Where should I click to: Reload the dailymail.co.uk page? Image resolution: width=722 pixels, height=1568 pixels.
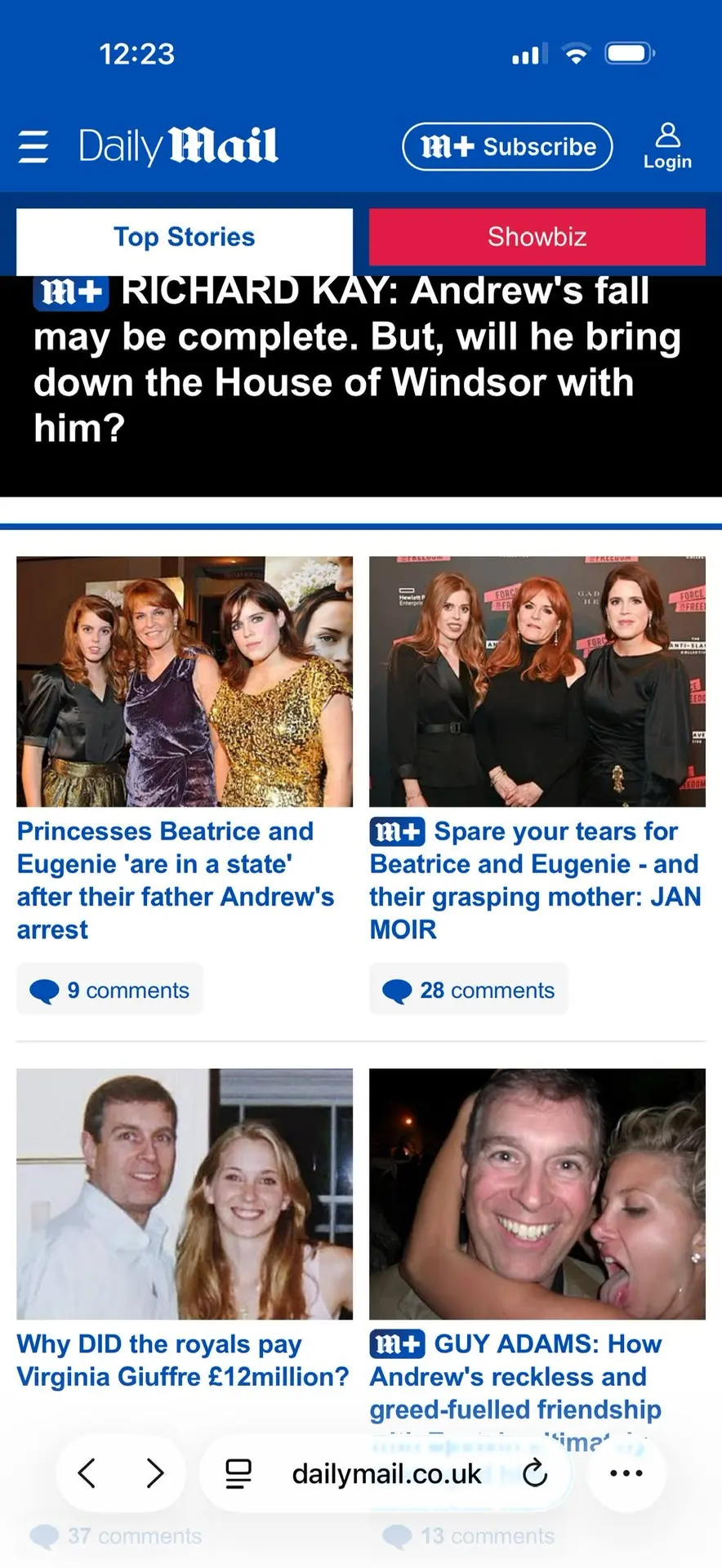point(535,1473)
